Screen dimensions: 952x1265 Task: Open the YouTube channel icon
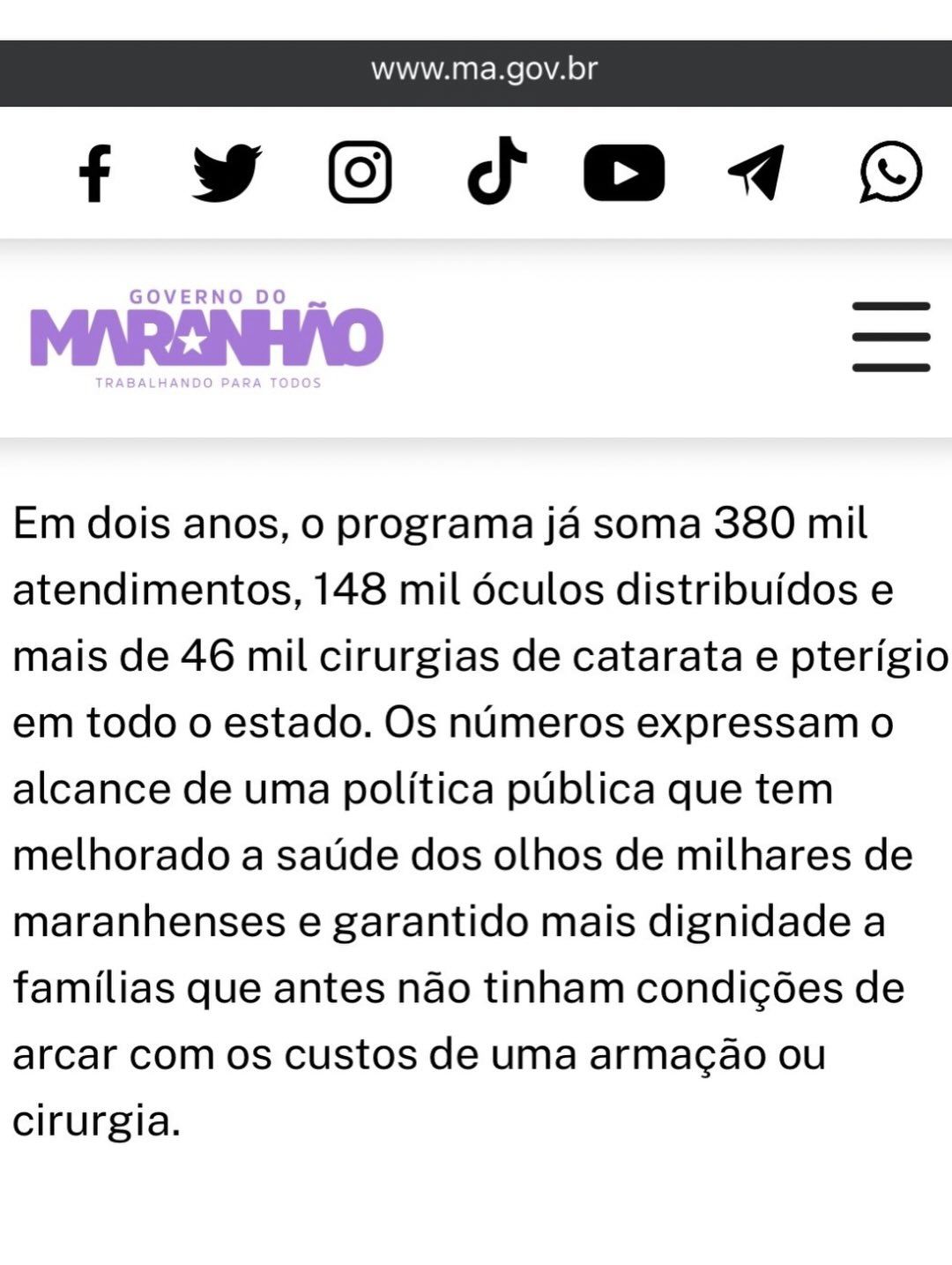click(x=624, y=173)
